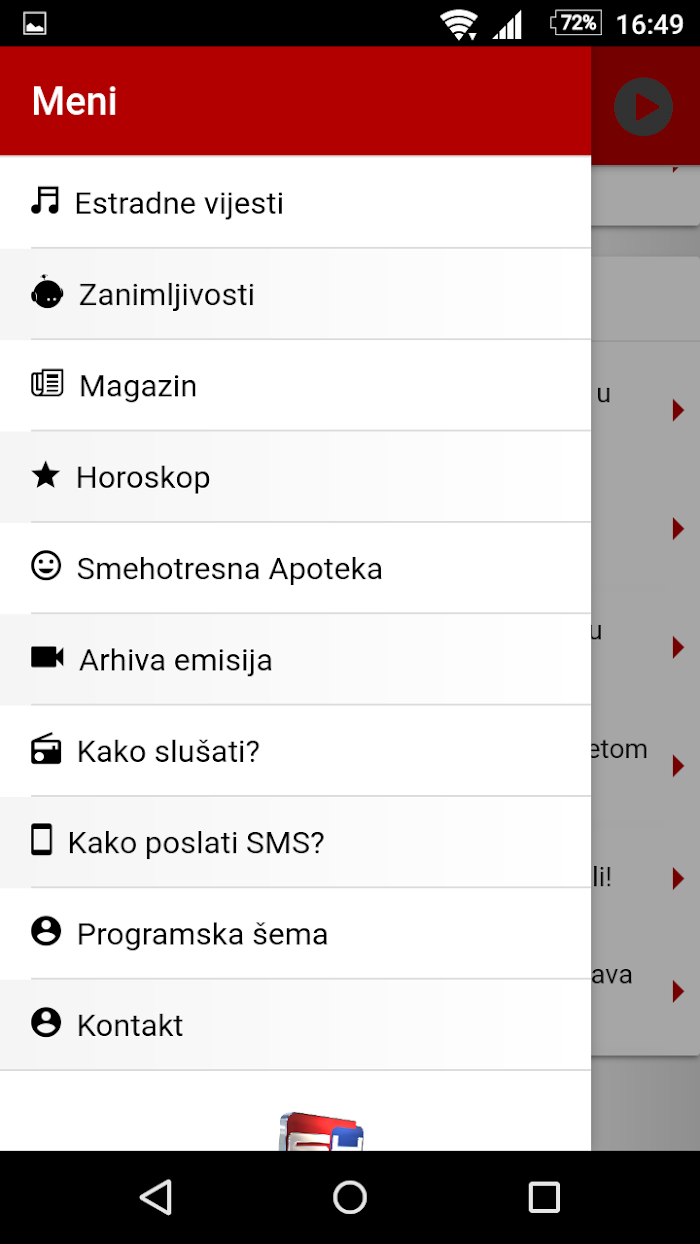The height and width of the screenshot is (1244, 700).
Task: Open Kako slušati? entry
Action: [x=295, y=751]
